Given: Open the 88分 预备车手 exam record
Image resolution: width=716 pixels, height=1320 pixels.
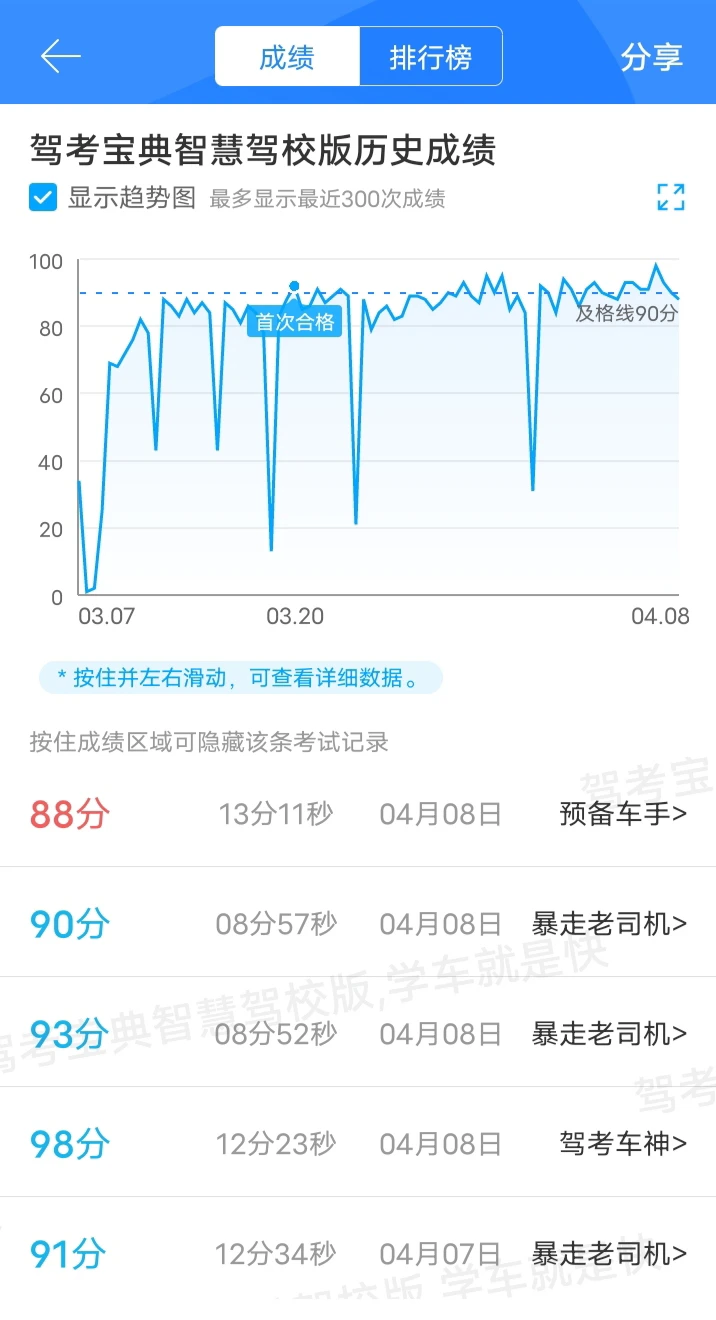Looking at the screenshot, I should (x=623, y=814).
